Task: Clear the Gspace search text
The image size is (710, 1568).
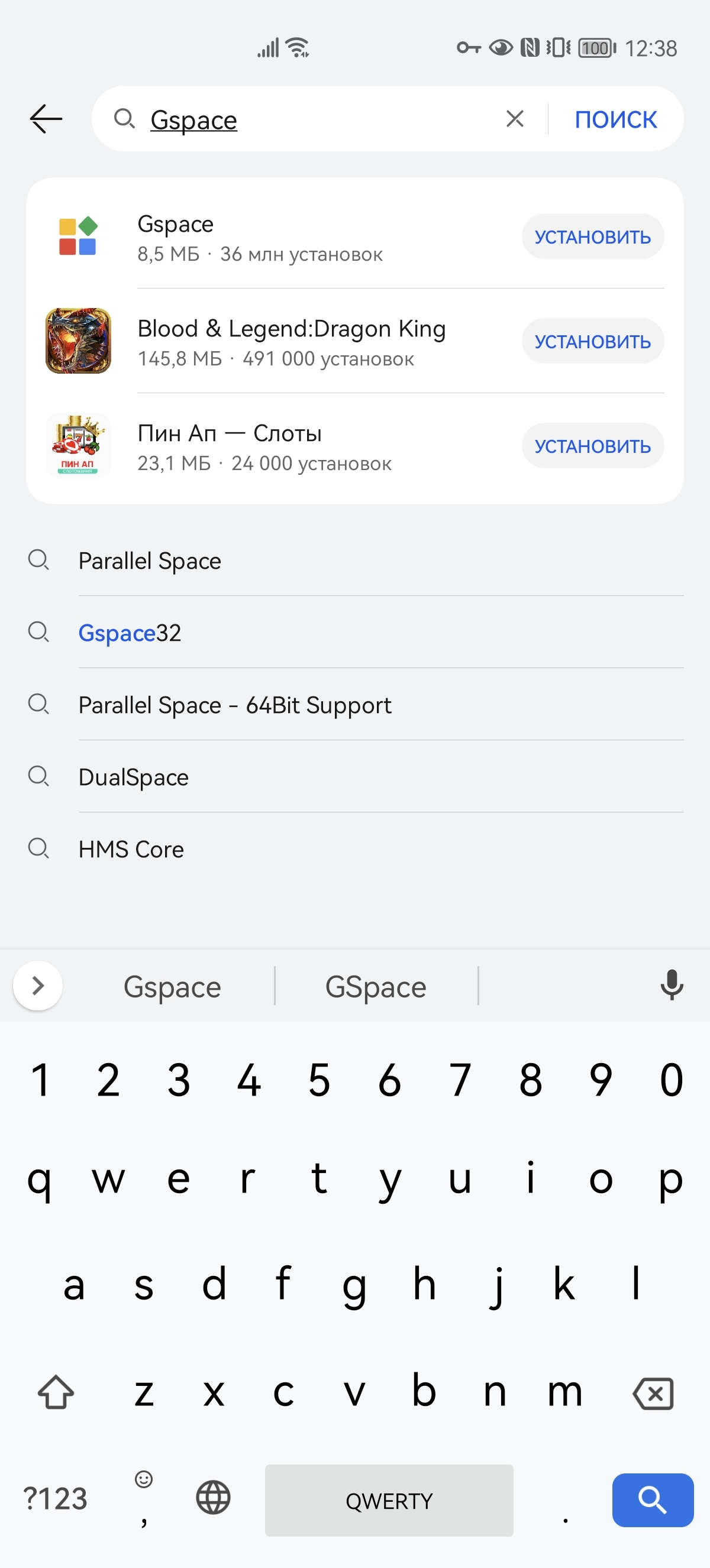Action: click(x=515, y=119)
